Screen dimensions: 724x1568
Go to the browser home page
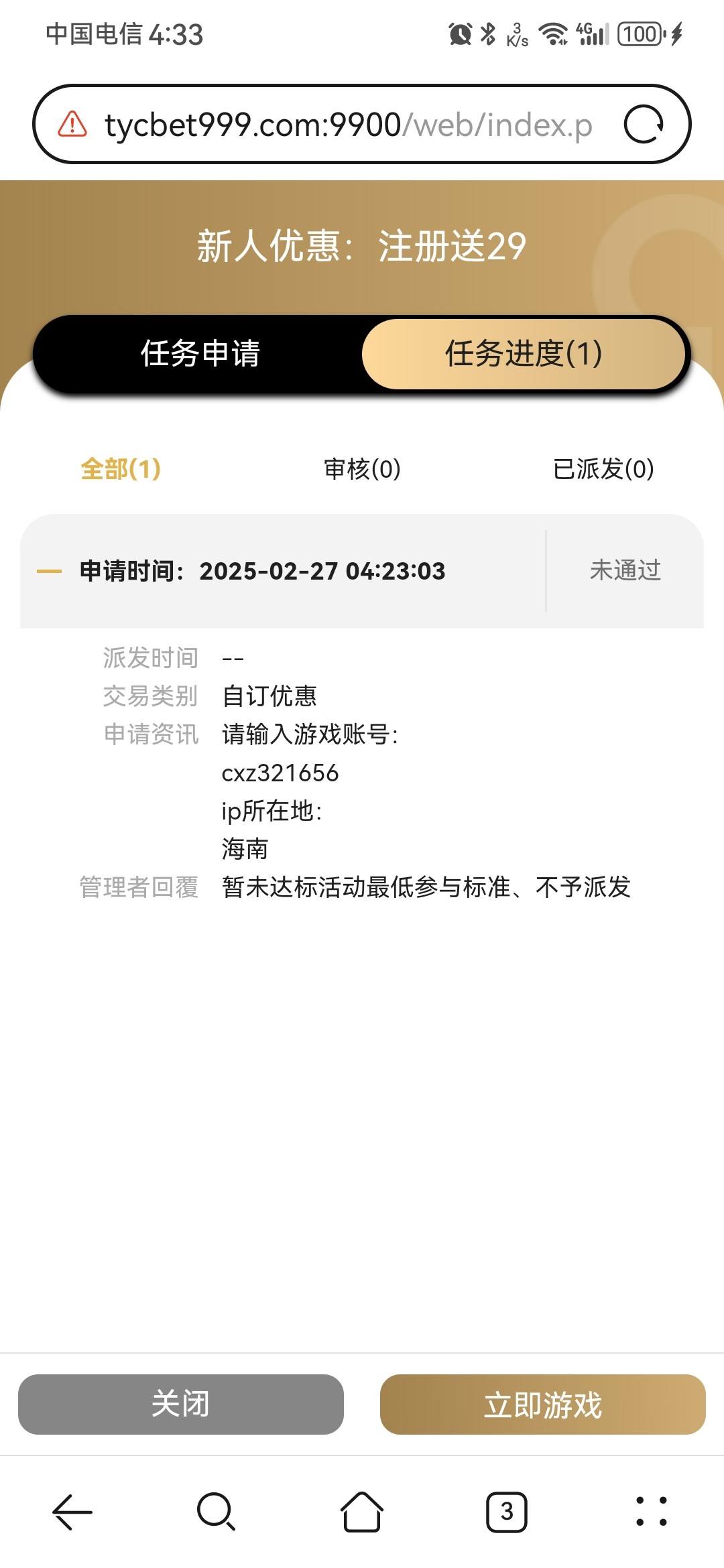pyautogui.click(x=362, y=1512)
